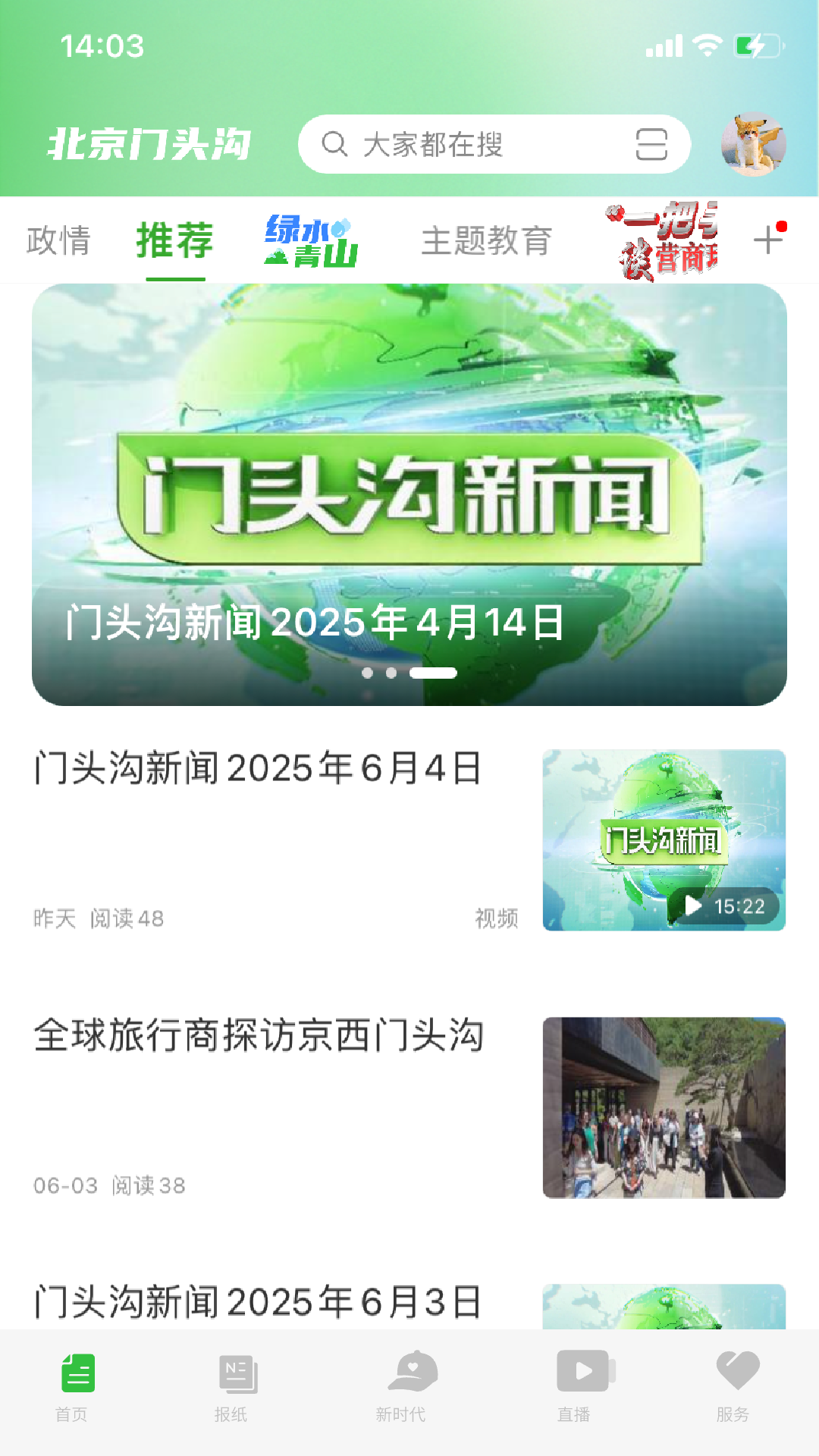Screen dimensions: 819x1456
Task: Open article 门头沟新闻 2025年6月4日
Action: click(258, 769)
